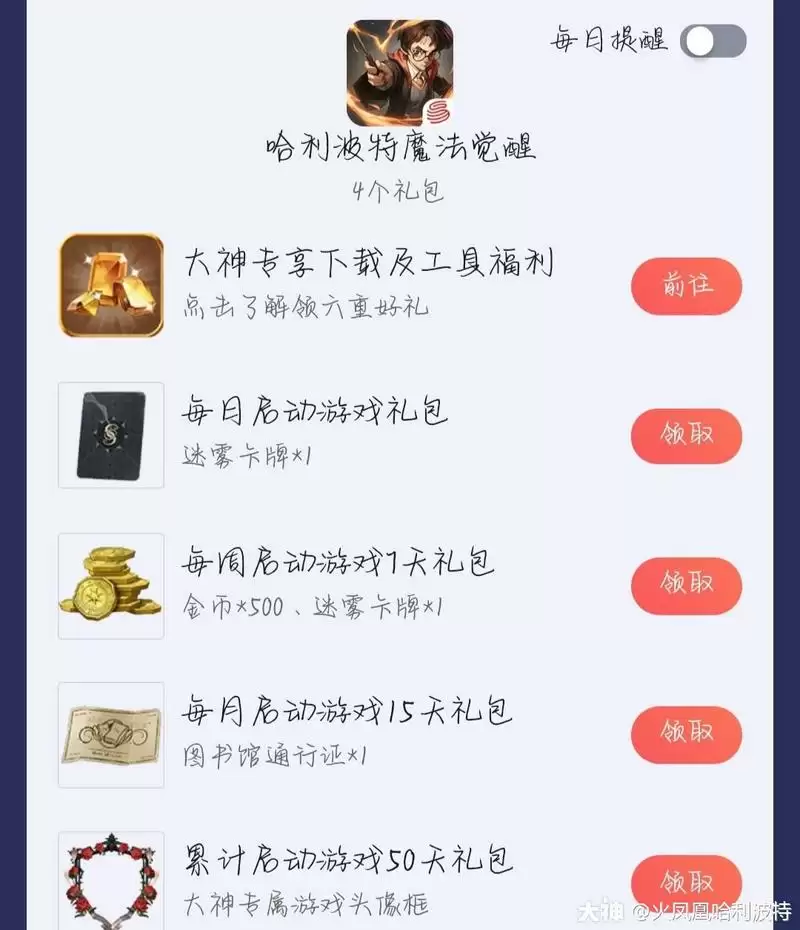The image size is (800, 930).
Task: Open the library pass map icon
Action: (x=110, y=734)
